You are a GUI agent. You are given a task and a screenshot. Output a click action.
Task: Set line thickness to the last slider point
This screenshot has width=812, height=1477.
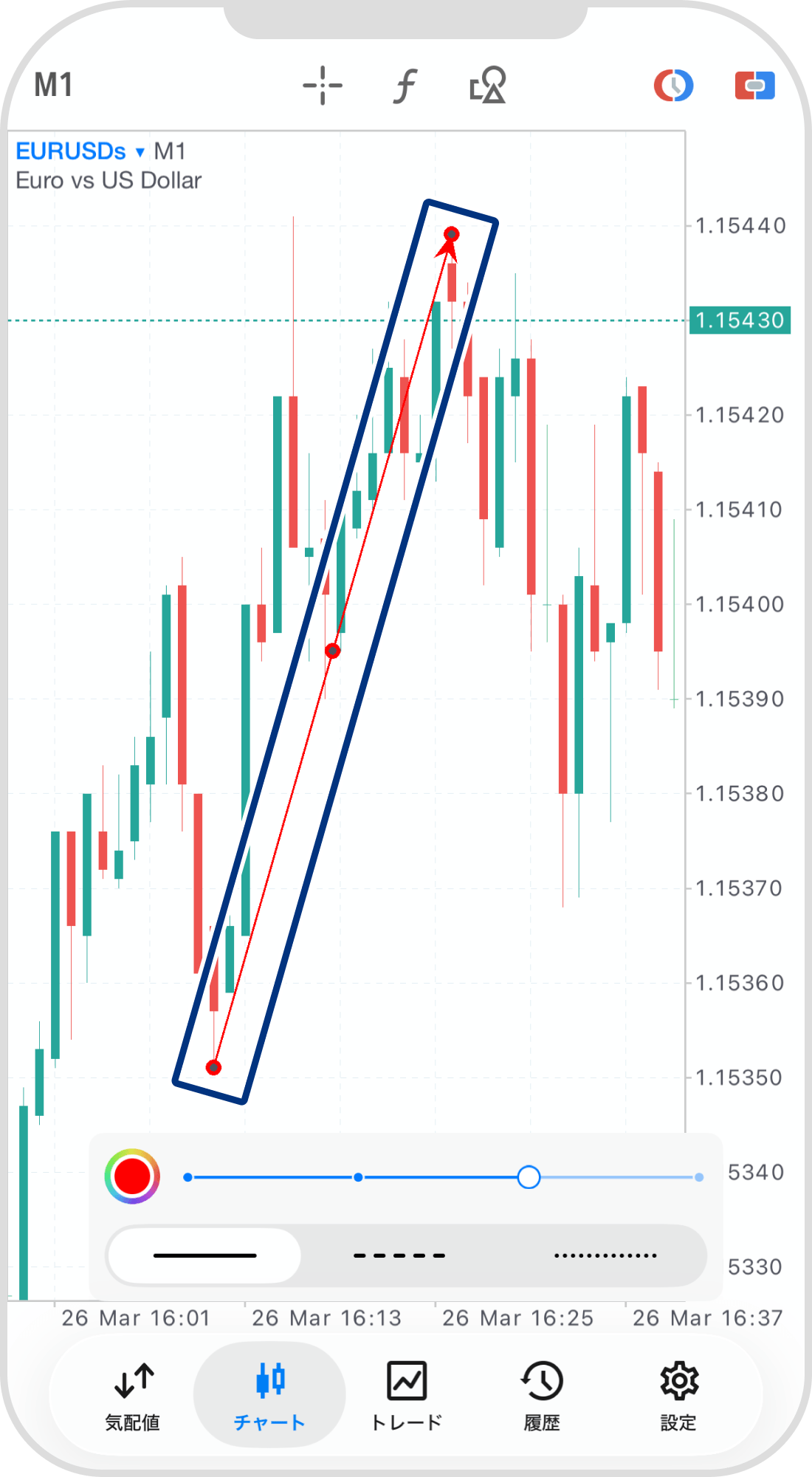click(x=698, y=1177)
